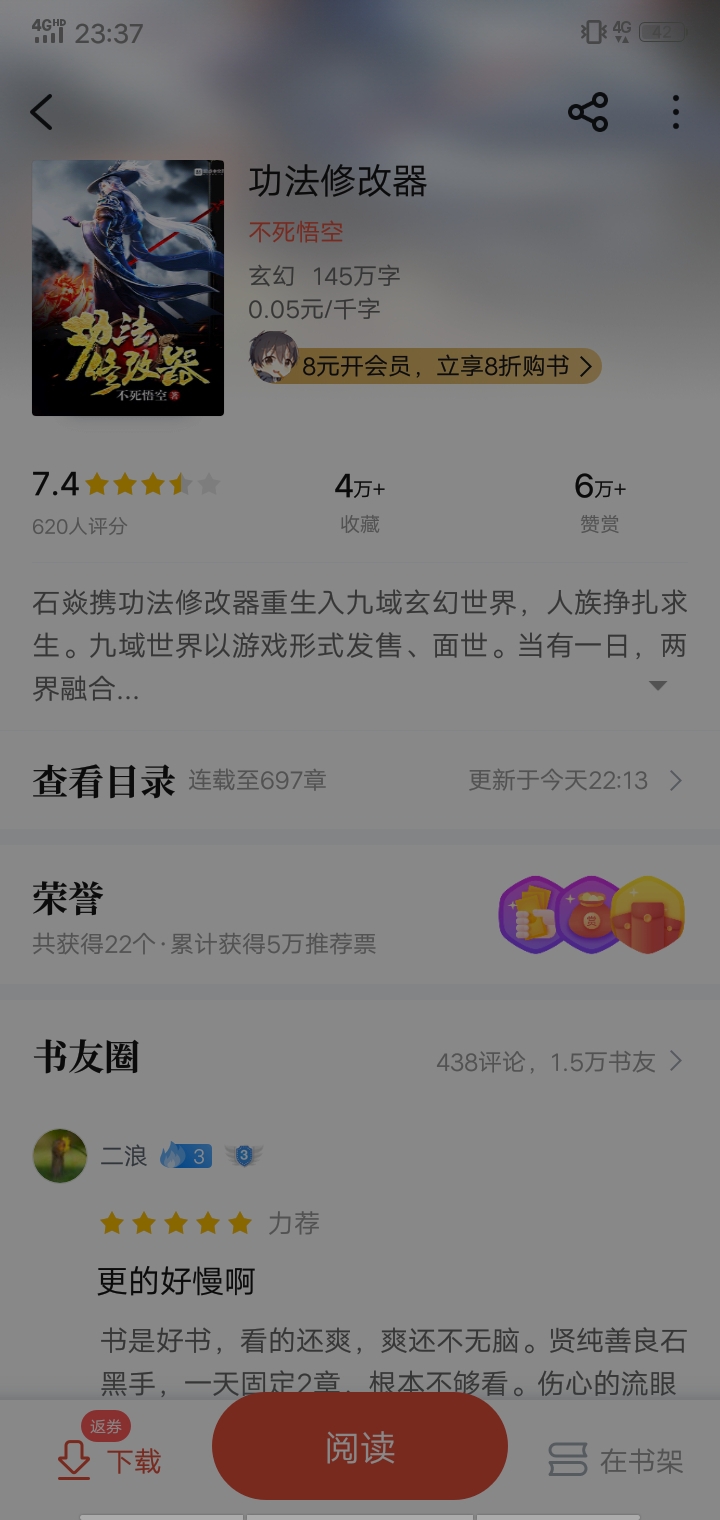
Task: Share this book
Action: point(588,113)
